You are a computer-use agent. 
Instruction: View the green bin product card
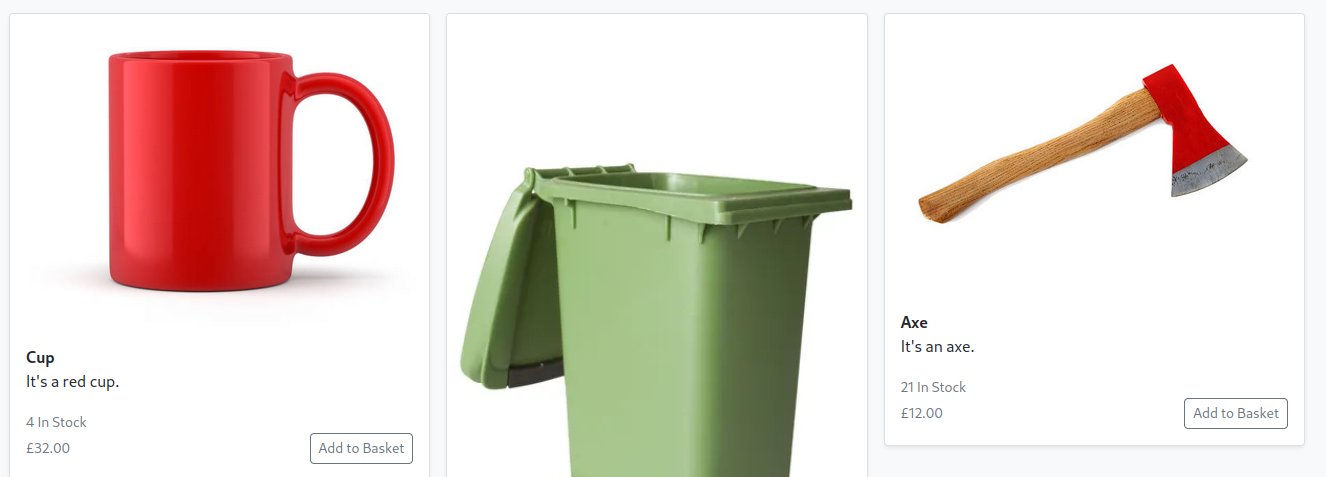tap(656, 300)
